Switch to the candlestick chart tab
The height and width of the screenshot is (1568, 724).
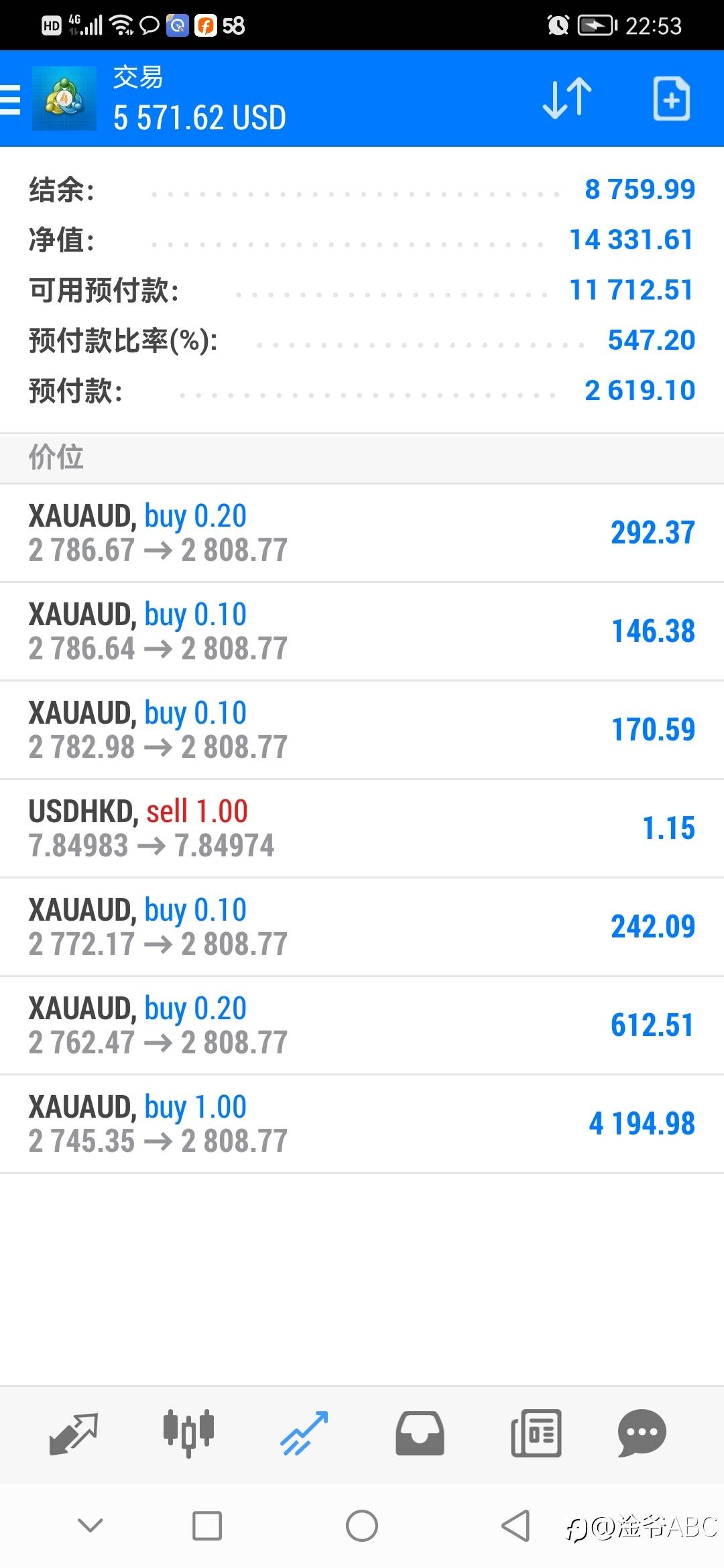188,1433
